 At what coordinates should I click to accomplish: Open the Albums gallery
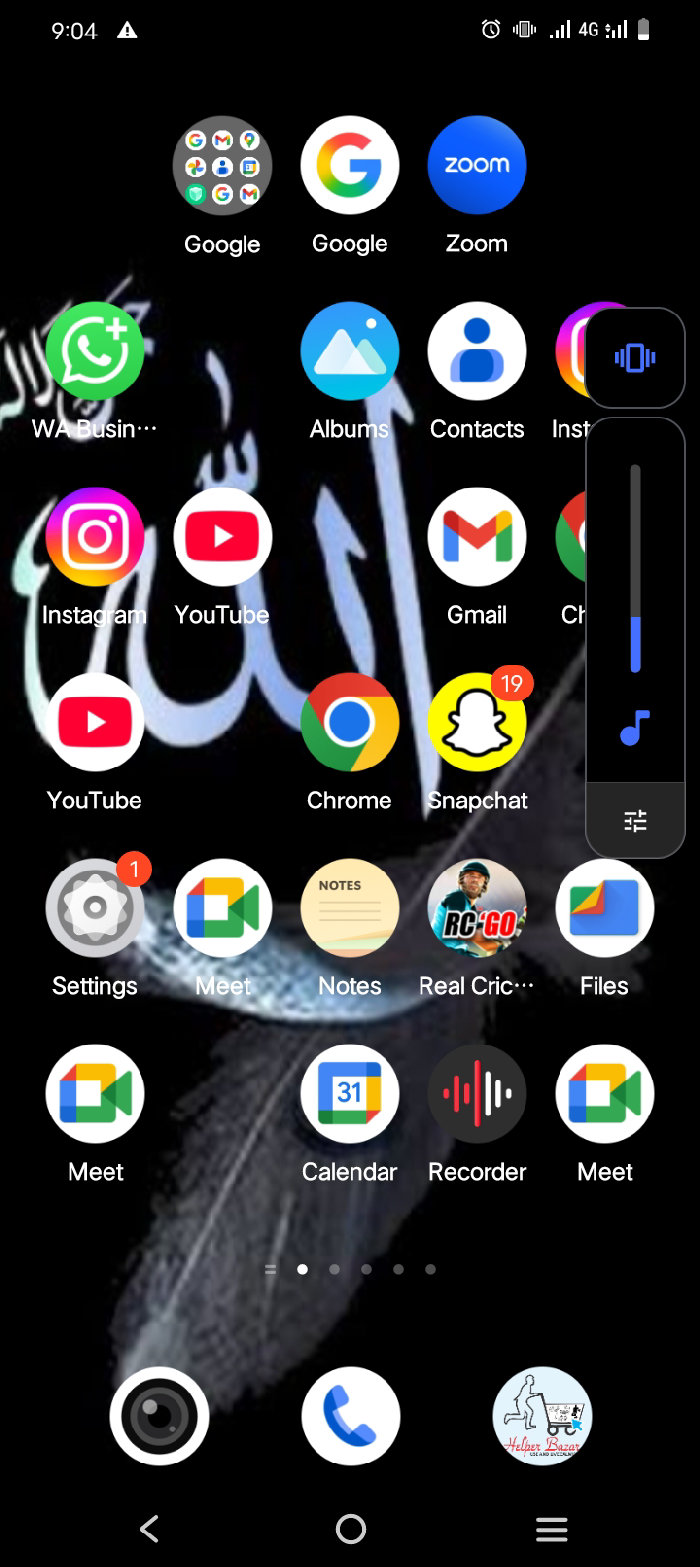(349, 352)
